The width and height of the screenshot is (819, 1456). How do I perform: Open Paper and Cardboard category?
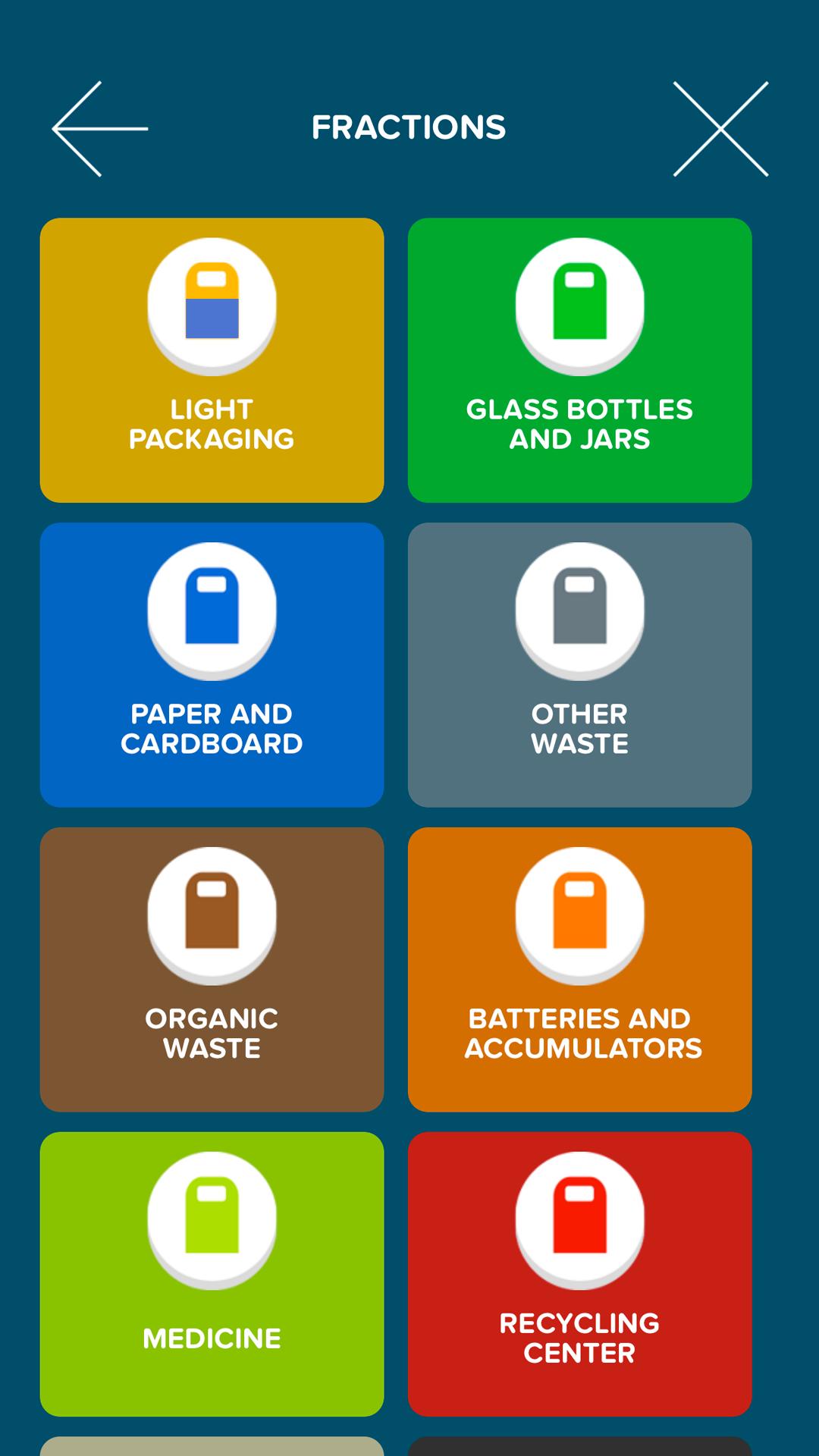tap(212, 664)
